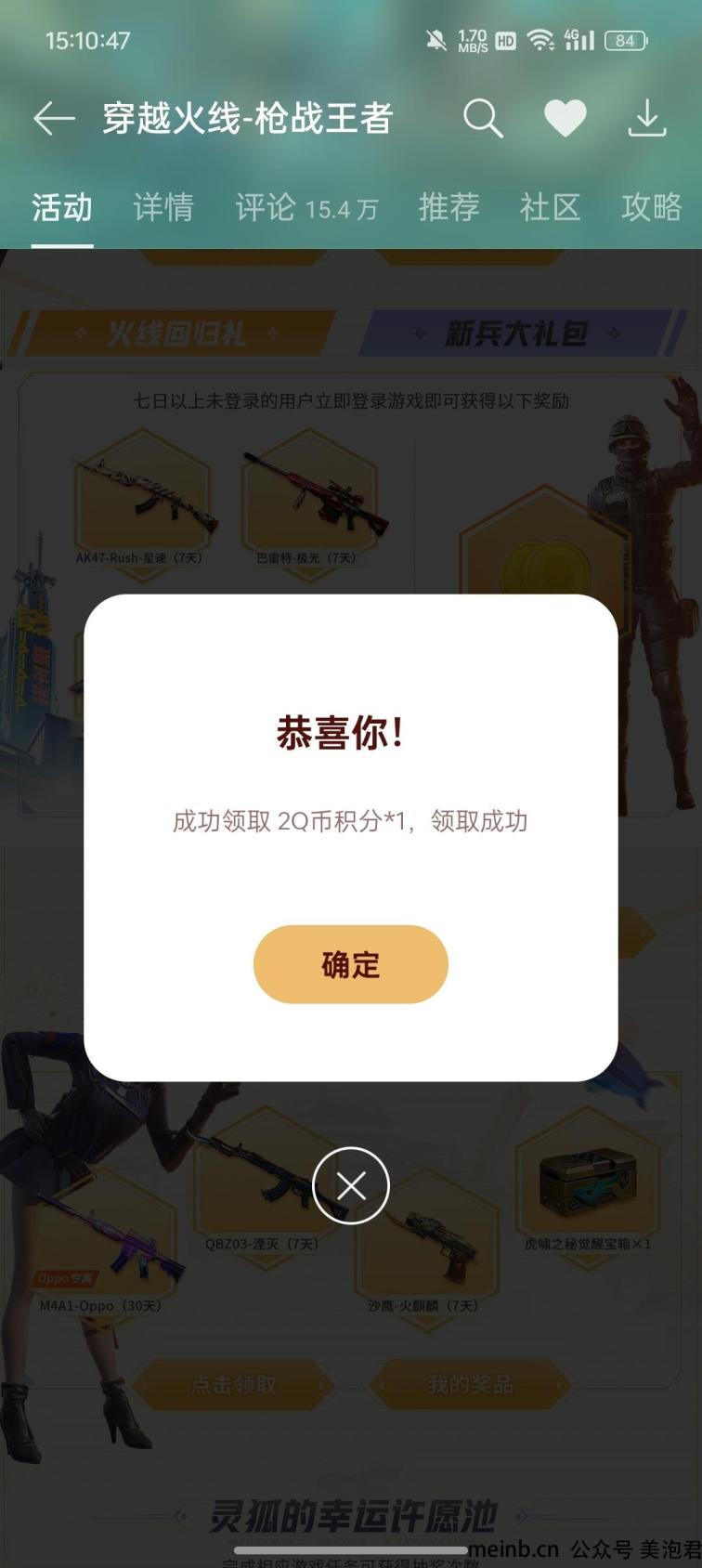This screenshot has width=702, height=1568.
Task: Dismiss the dialog with the X button
Action: [351, 1185]
